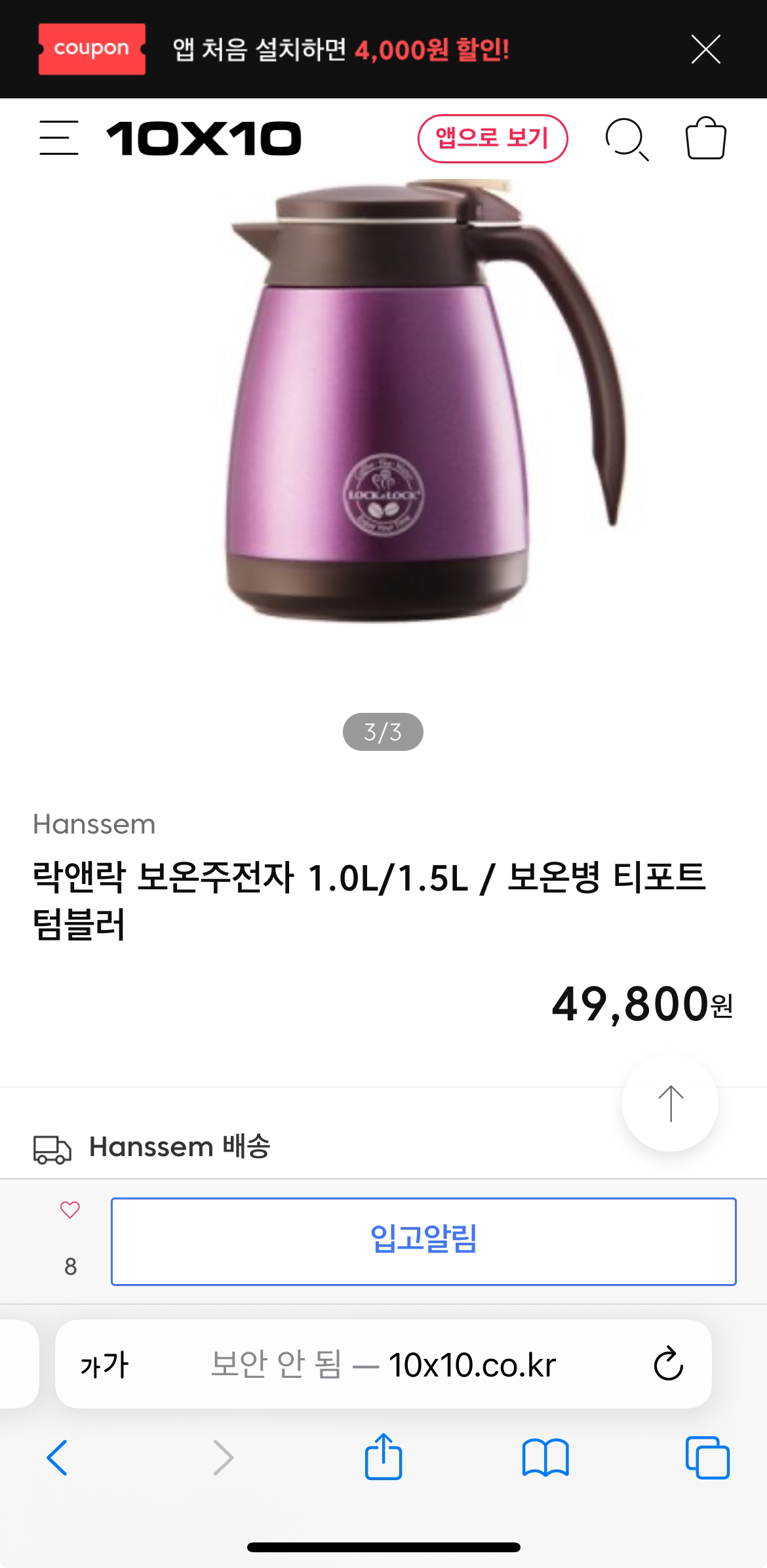Open the hamburger menu
Viewport: 767px width, 1568px height.
(58, 138)
